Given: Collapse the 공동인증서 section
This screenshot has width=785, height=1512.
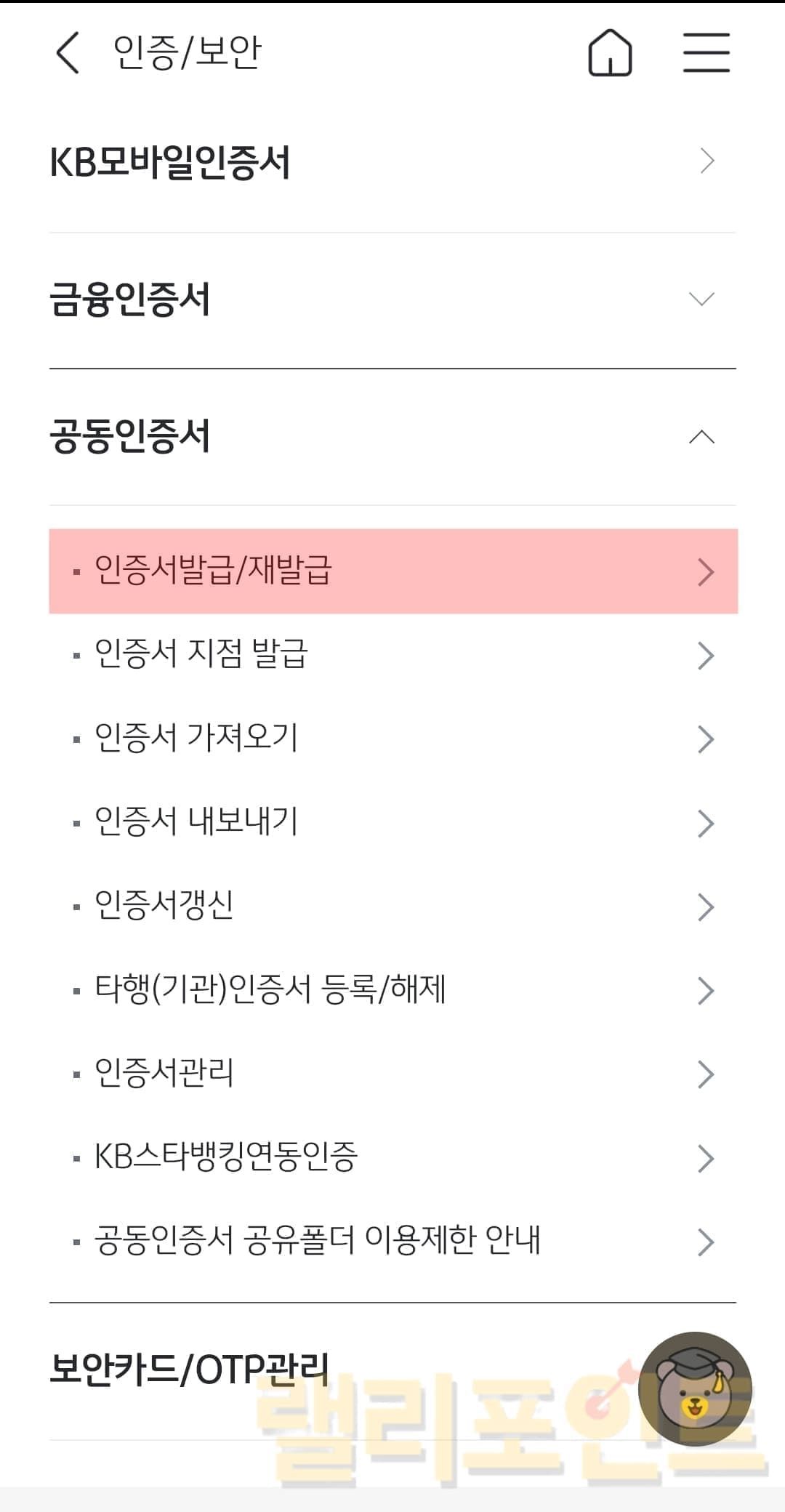Looking at the screenshot, I should click(392, 436).
